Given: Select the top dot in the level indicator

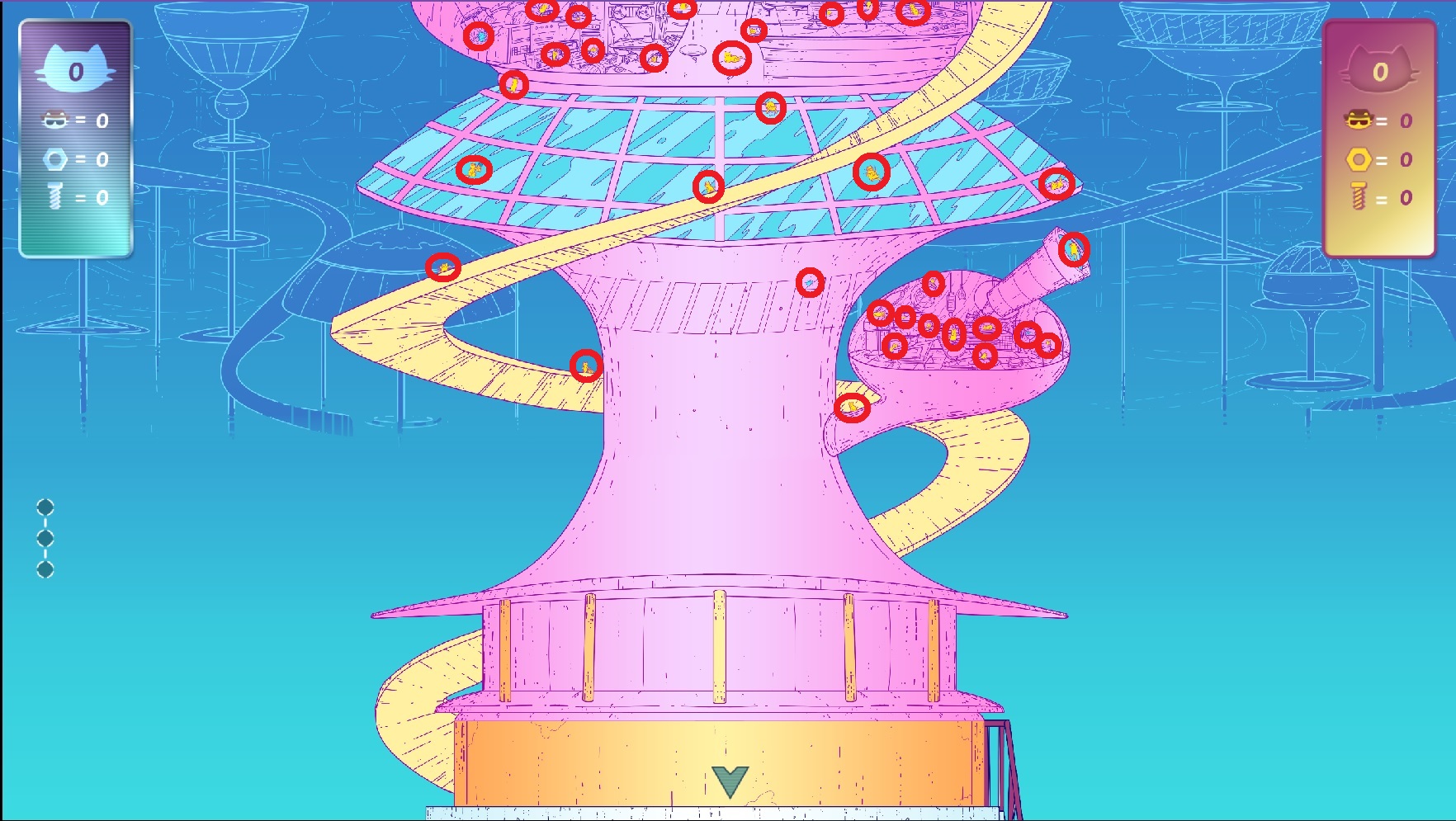Looking at the screenshot, I should click(x=45, y=507).
